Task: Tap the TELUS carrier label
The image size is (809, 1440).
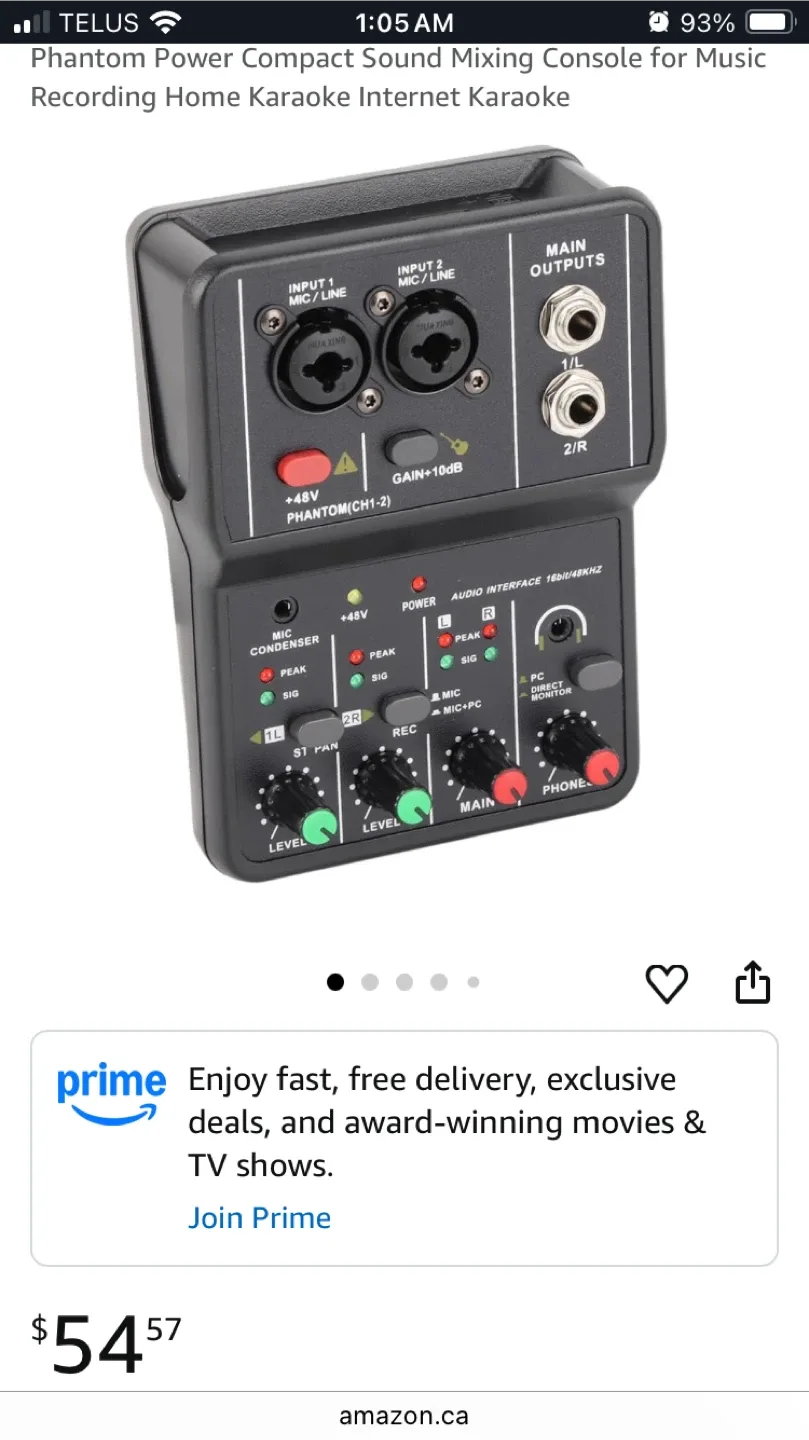Action: point(98,21)
